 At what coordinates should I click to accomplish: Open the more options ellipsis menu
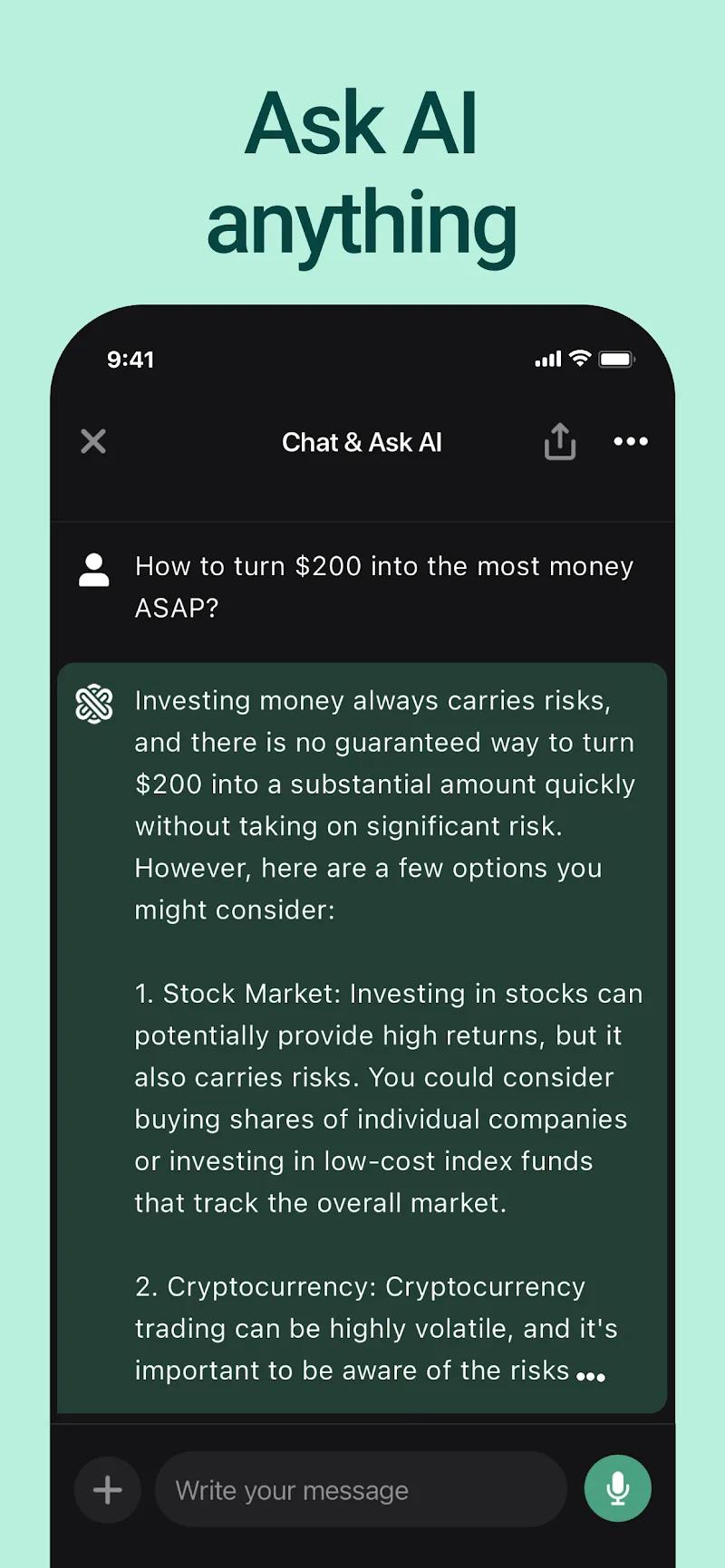tap(630, 442)
